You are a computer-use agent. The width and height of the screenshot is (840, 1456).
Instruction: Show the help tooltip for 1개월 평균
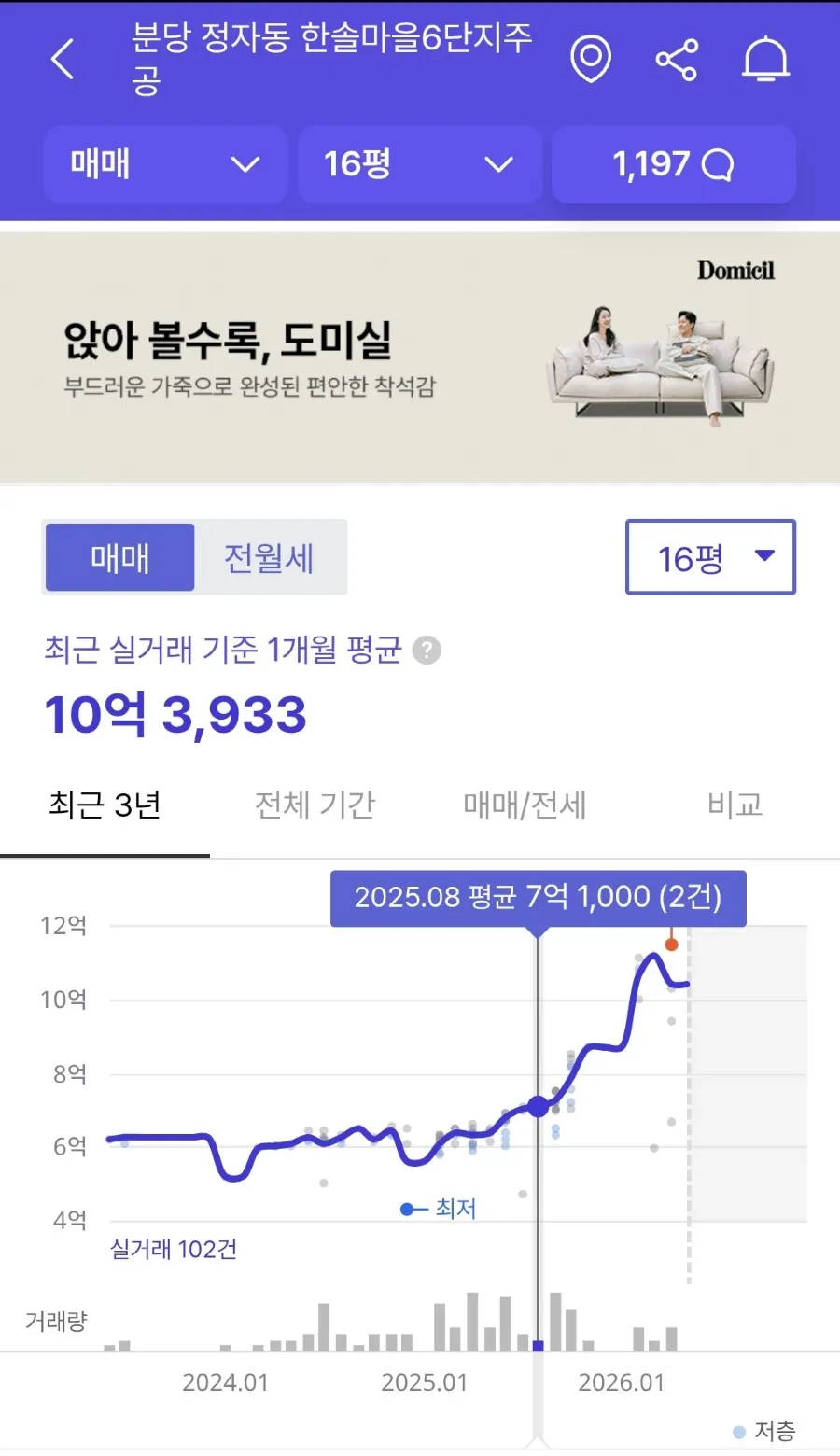coord(427,650)
